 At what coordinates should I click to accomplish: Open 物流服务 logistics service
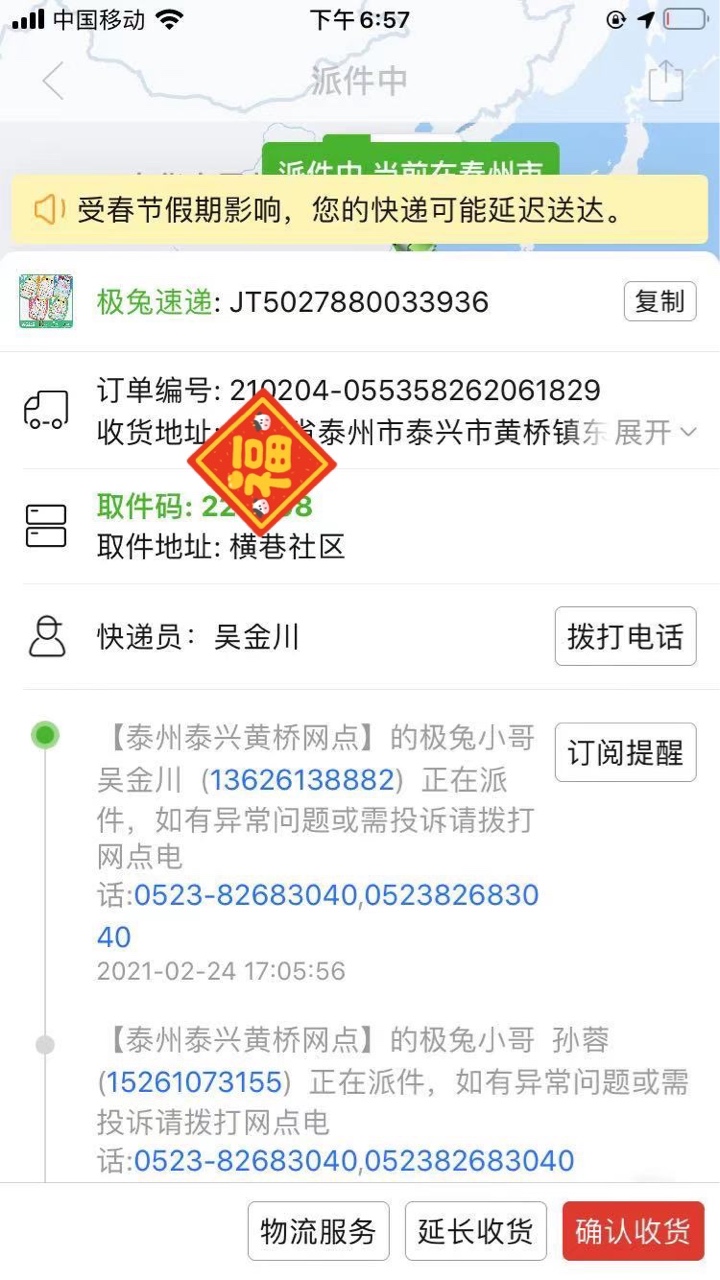318,1231
